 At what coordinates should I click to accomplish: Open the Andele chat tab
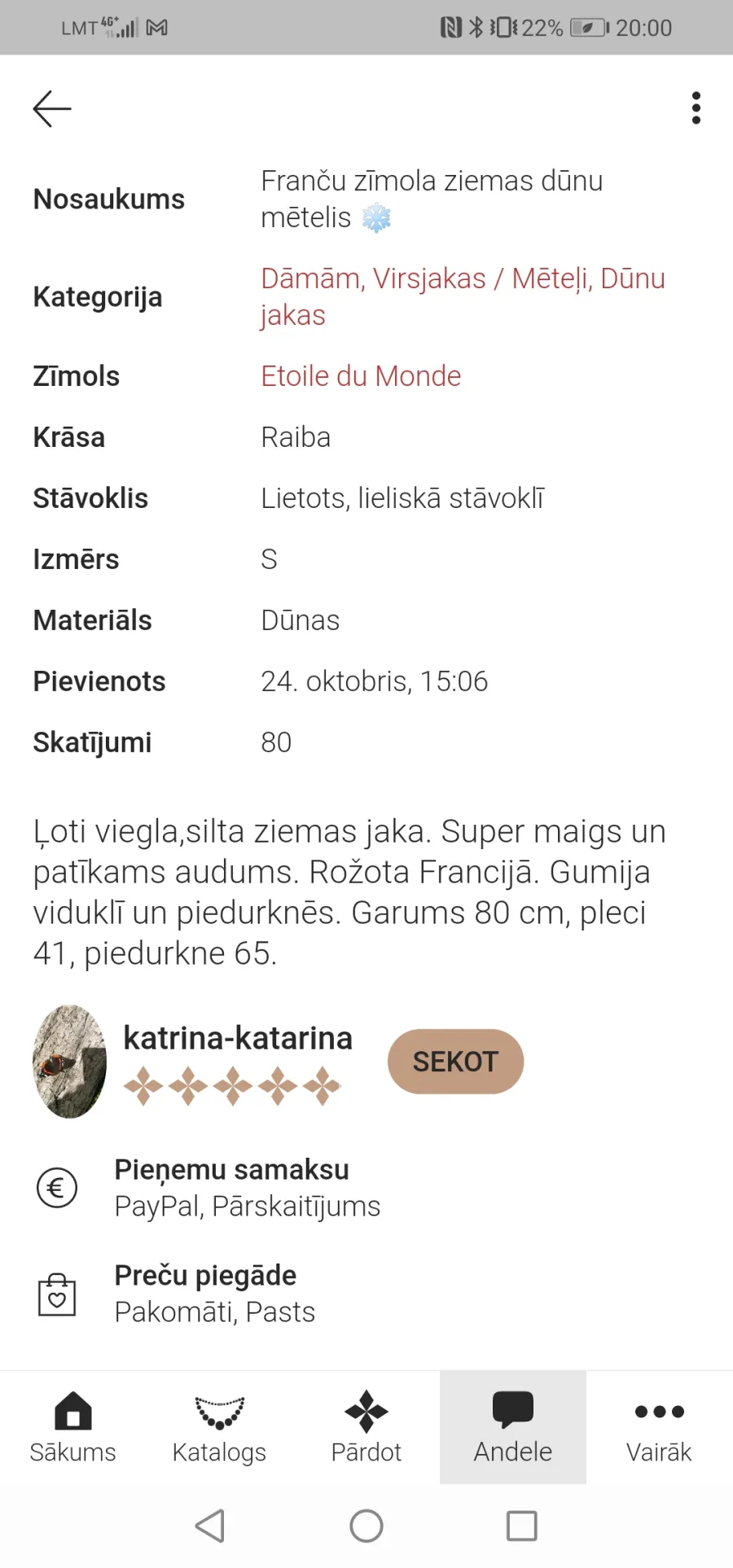pos(513,1427)
